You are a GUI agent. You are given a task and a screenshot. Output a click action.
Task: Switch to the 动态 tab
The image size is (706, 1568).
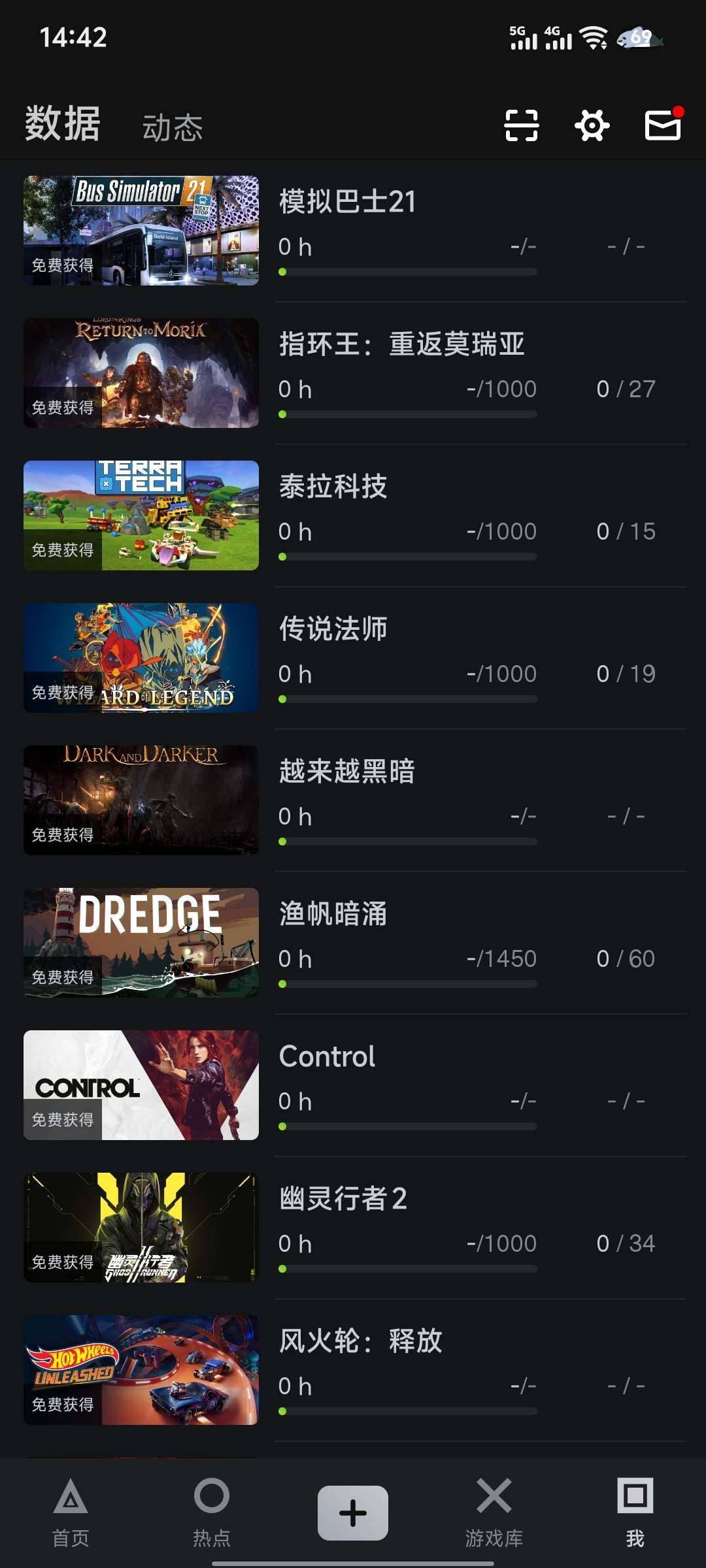pyautogui.click(x=173, y=128)
